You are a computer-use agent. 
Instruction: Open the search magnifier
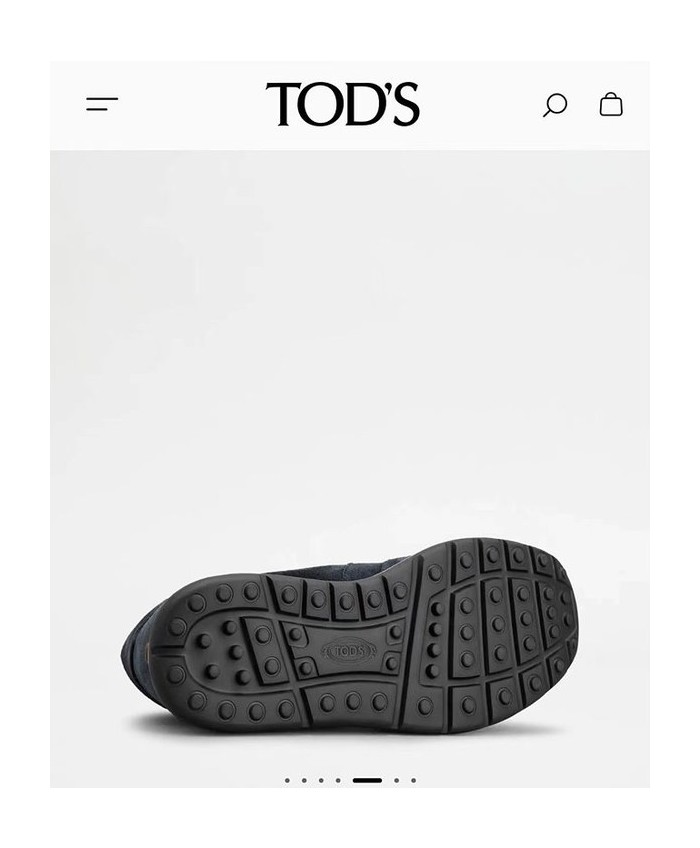[555, 105]
